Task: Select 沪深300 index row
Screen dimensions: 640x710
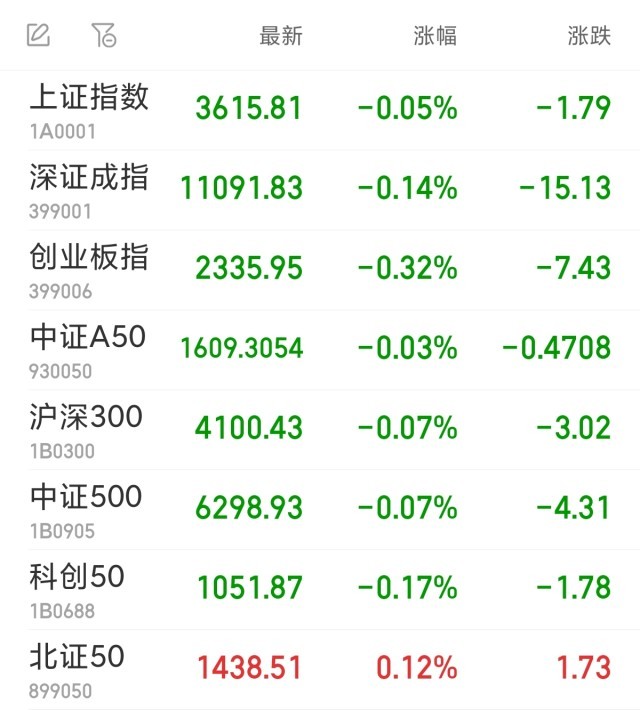Action: pyautogui.click(x=87, y=429)
